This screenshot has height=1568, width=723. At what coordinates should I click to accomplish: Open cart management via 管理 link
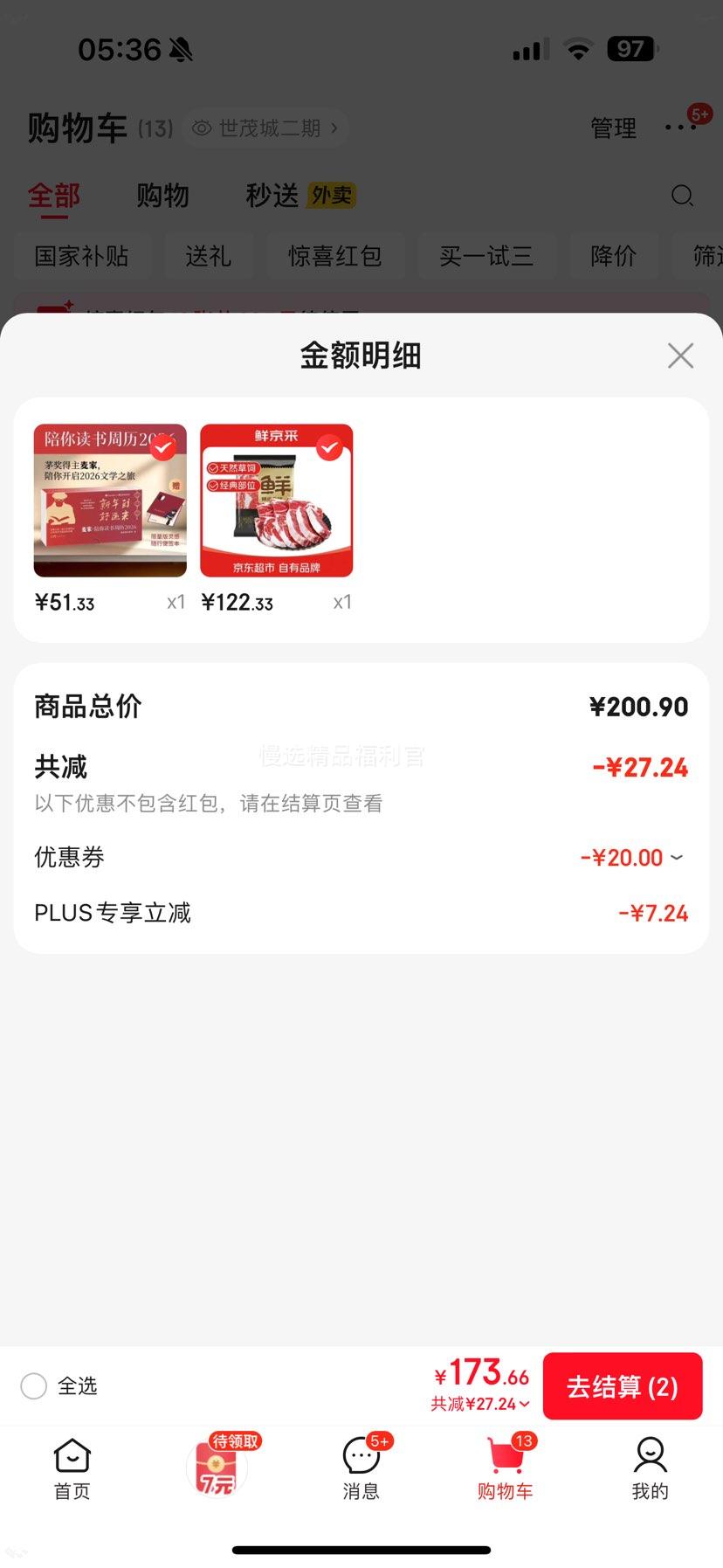click(614, 128)
